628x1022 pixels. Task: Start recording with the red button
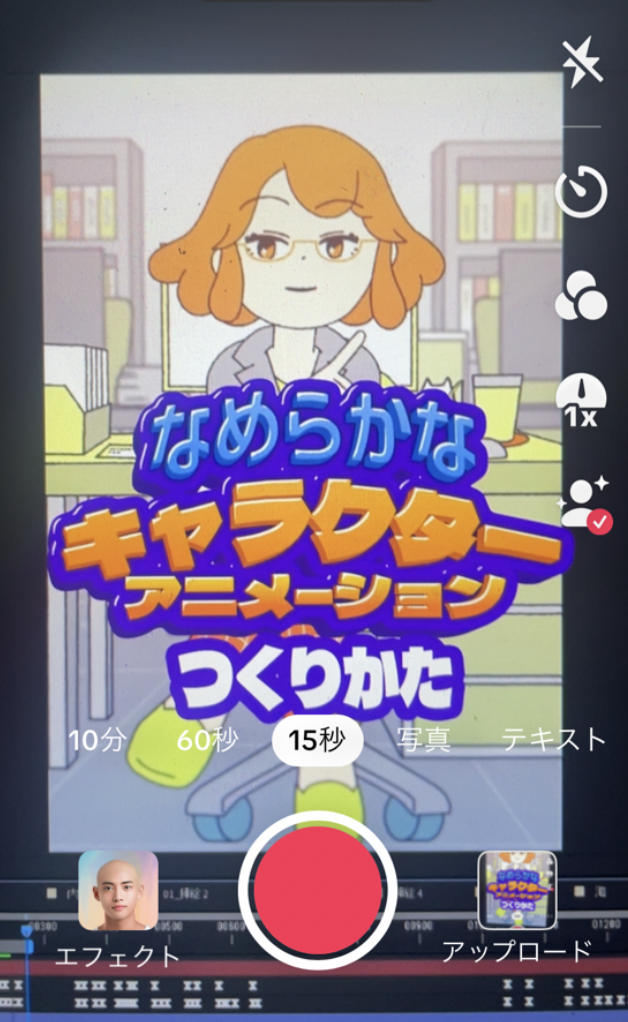pyautogui.click(x=317, y=889)
